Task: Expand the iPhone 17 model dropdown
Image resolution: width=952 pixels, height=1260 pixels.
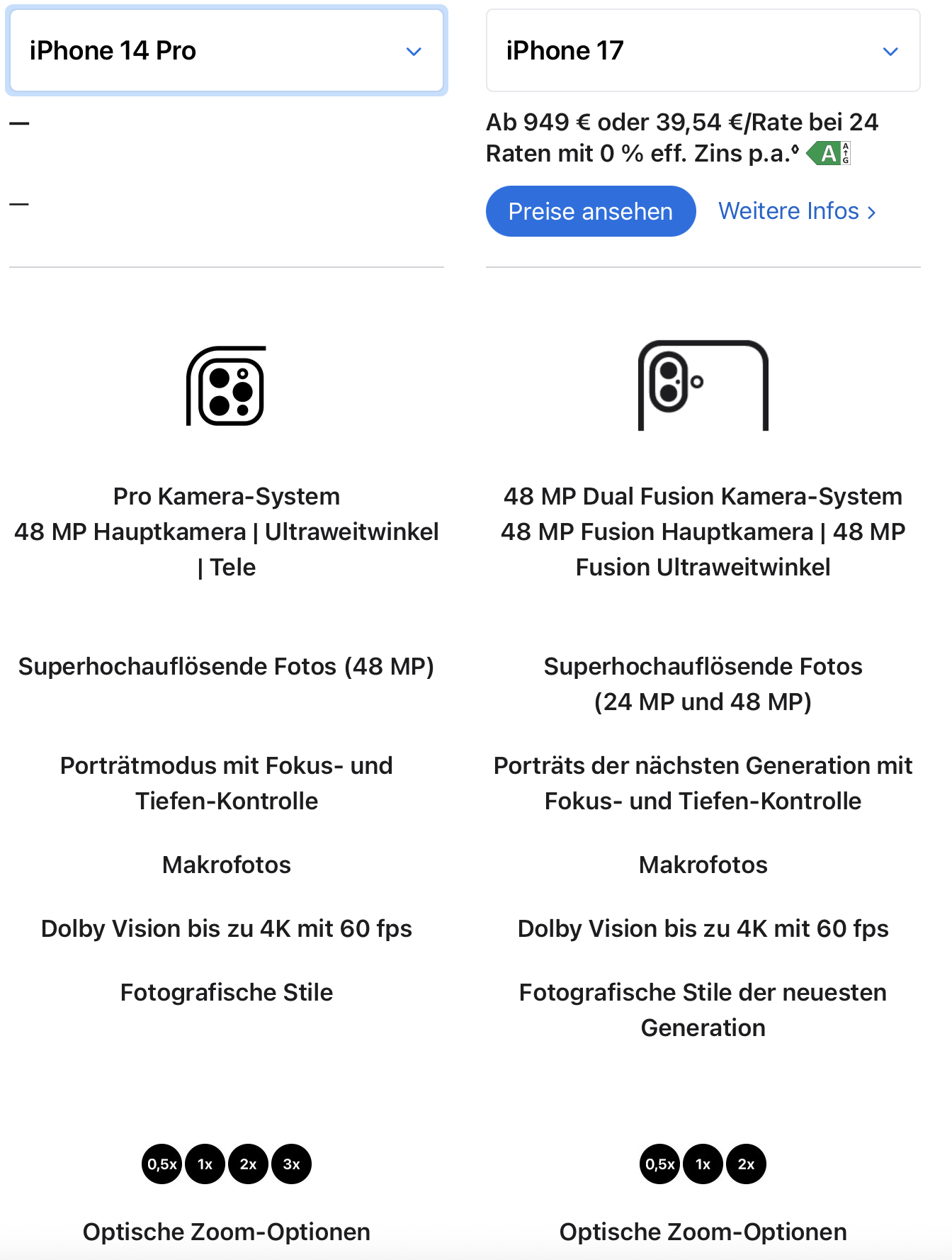Action: pyautogui.click(x=703, y=51)
